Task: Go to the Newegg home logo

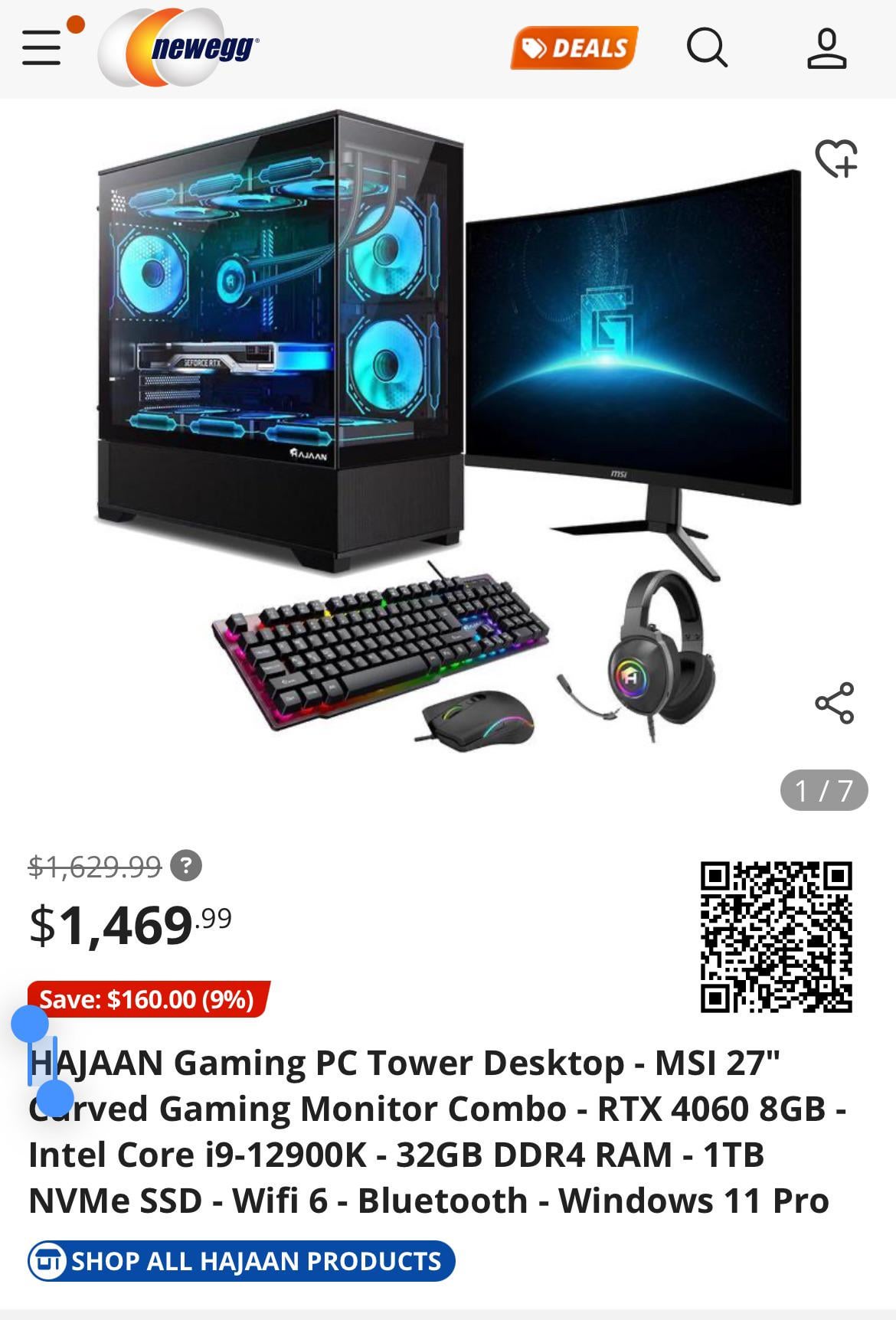Action: (180, 47)
